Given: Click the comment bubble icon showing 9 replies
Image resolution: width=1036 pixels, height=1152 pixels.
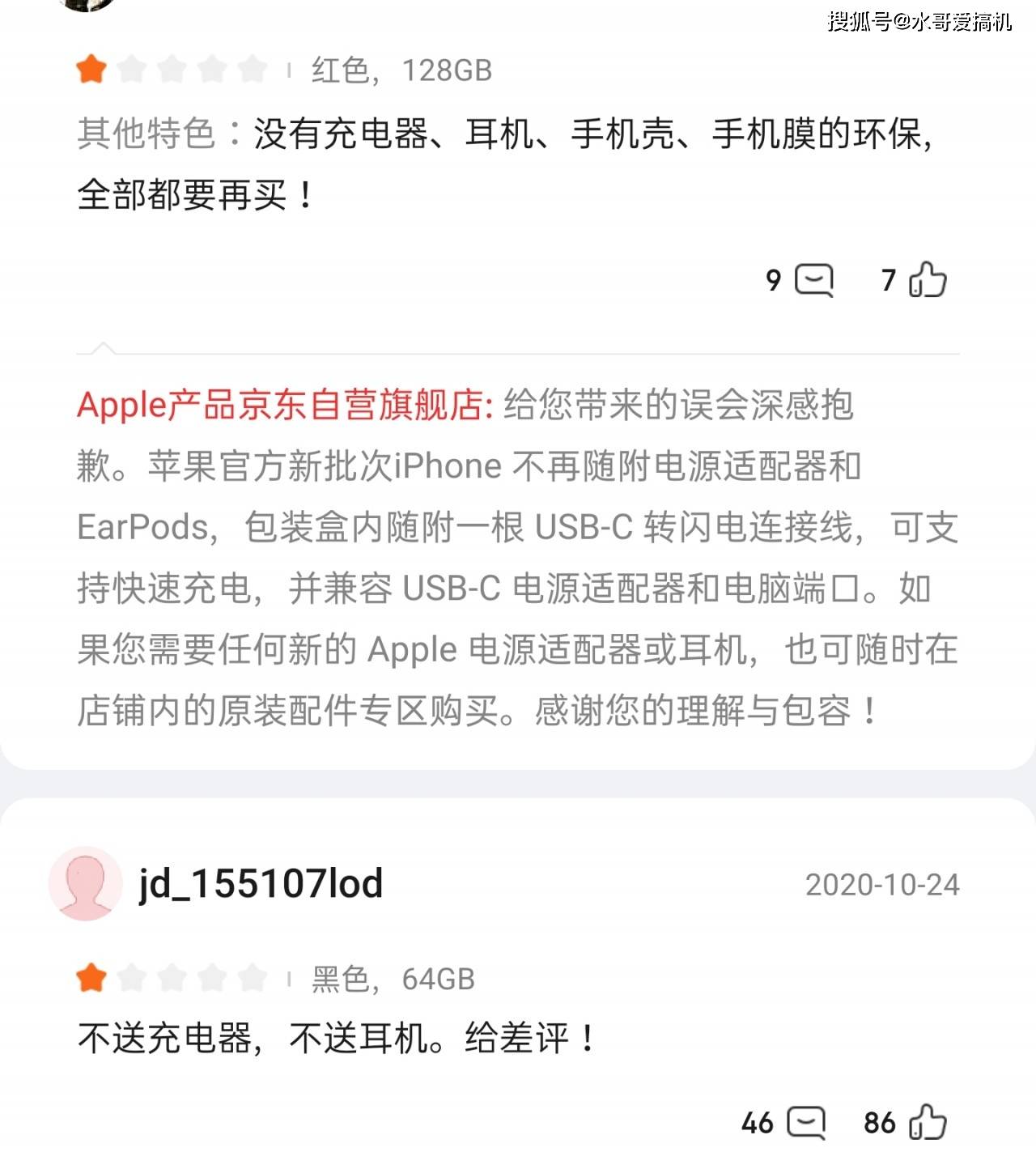Looking at the screenshot, I should click(813, 280).
